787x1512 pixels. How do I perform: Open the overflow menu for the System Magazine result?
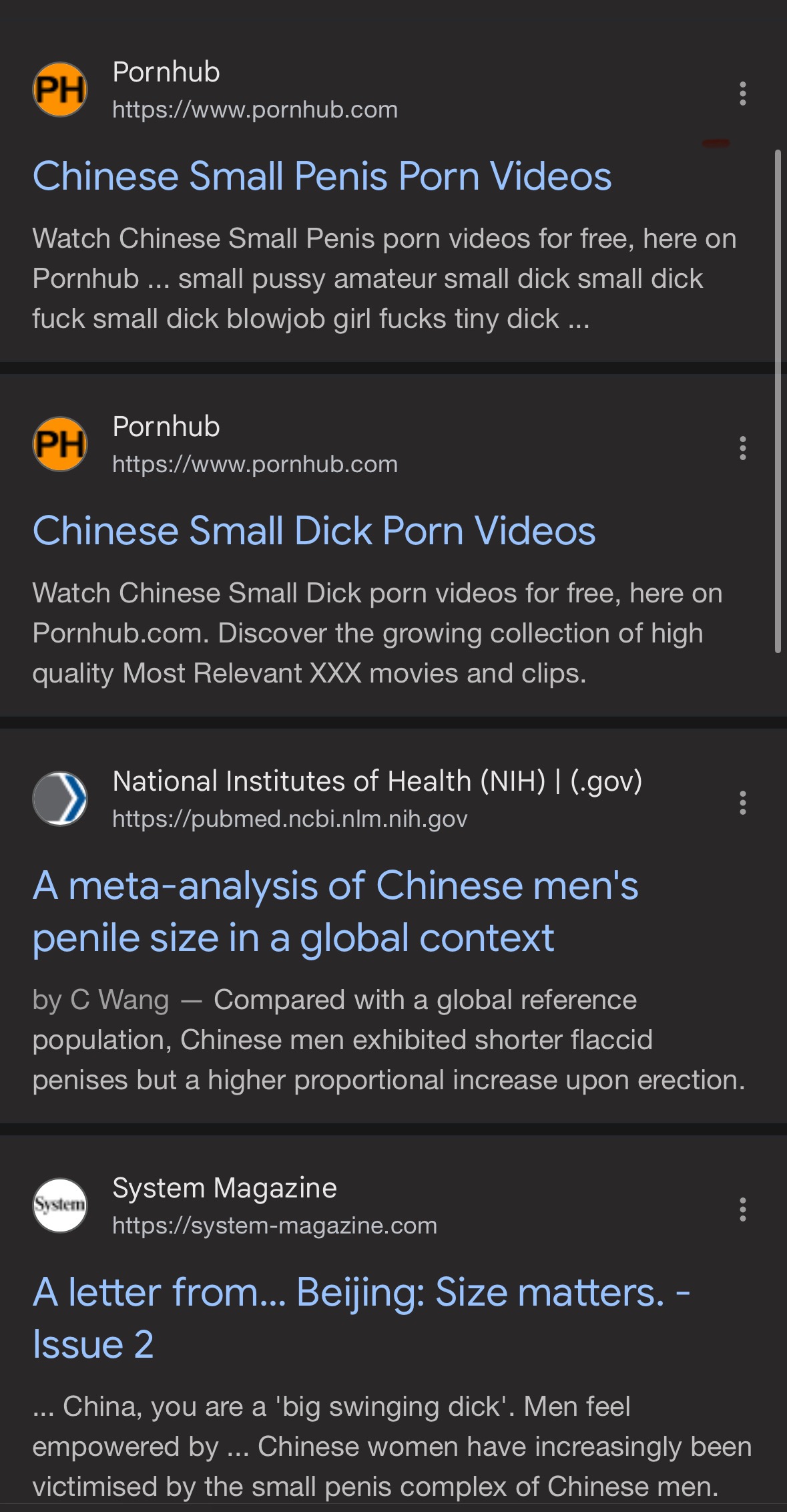[742, 1209]
